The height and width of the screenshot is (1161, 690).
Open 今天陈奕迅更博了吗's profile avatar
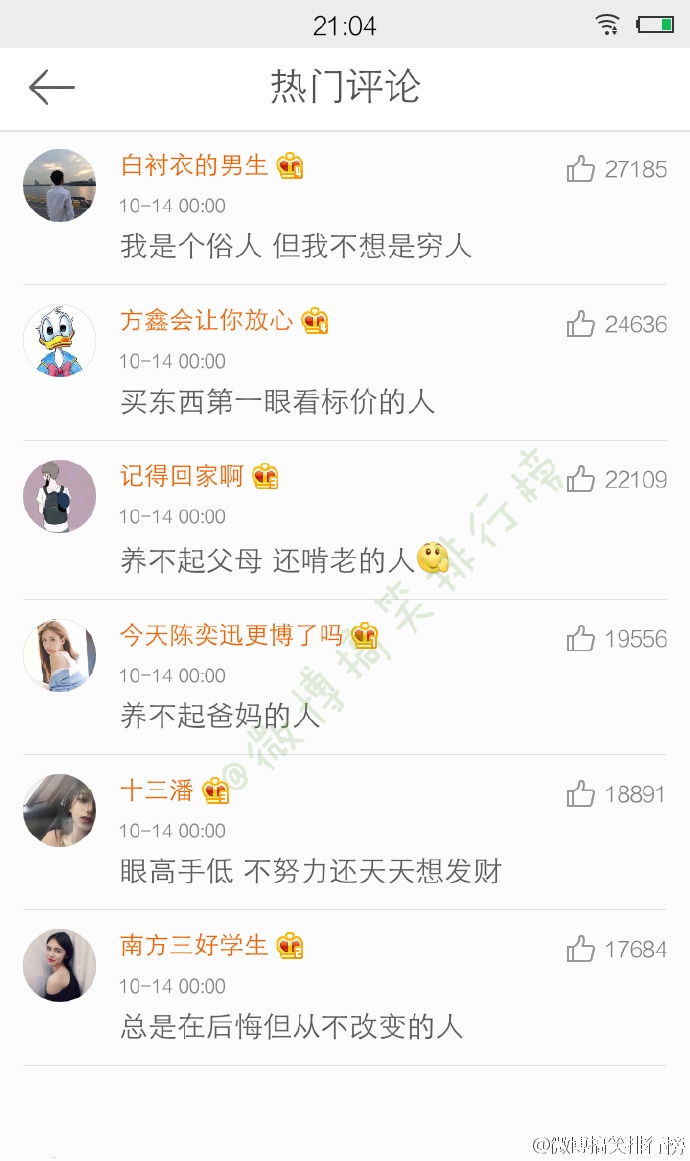[x=59, y=655]
